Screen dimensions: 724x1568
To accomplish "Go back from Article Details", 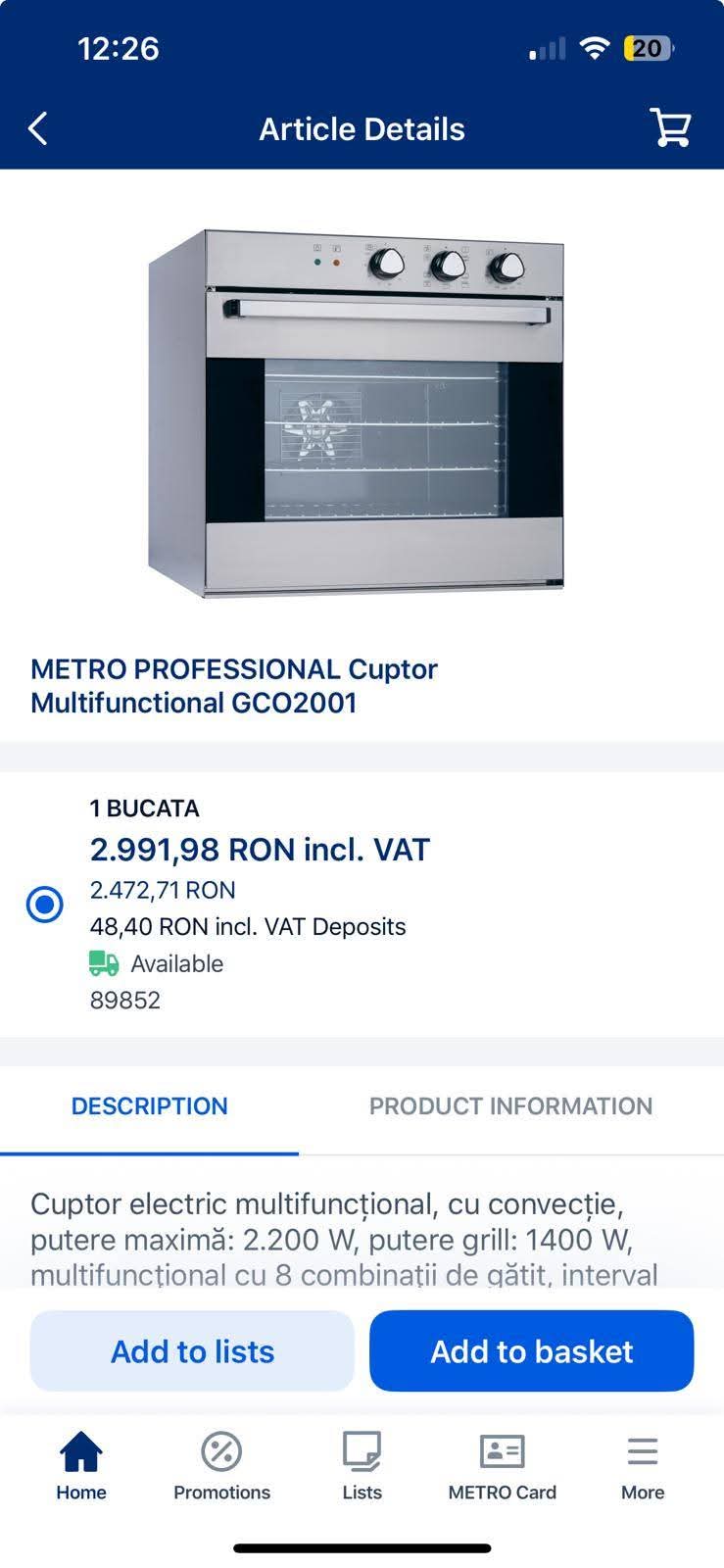I will pyautogui.click(x=38, y=128).
